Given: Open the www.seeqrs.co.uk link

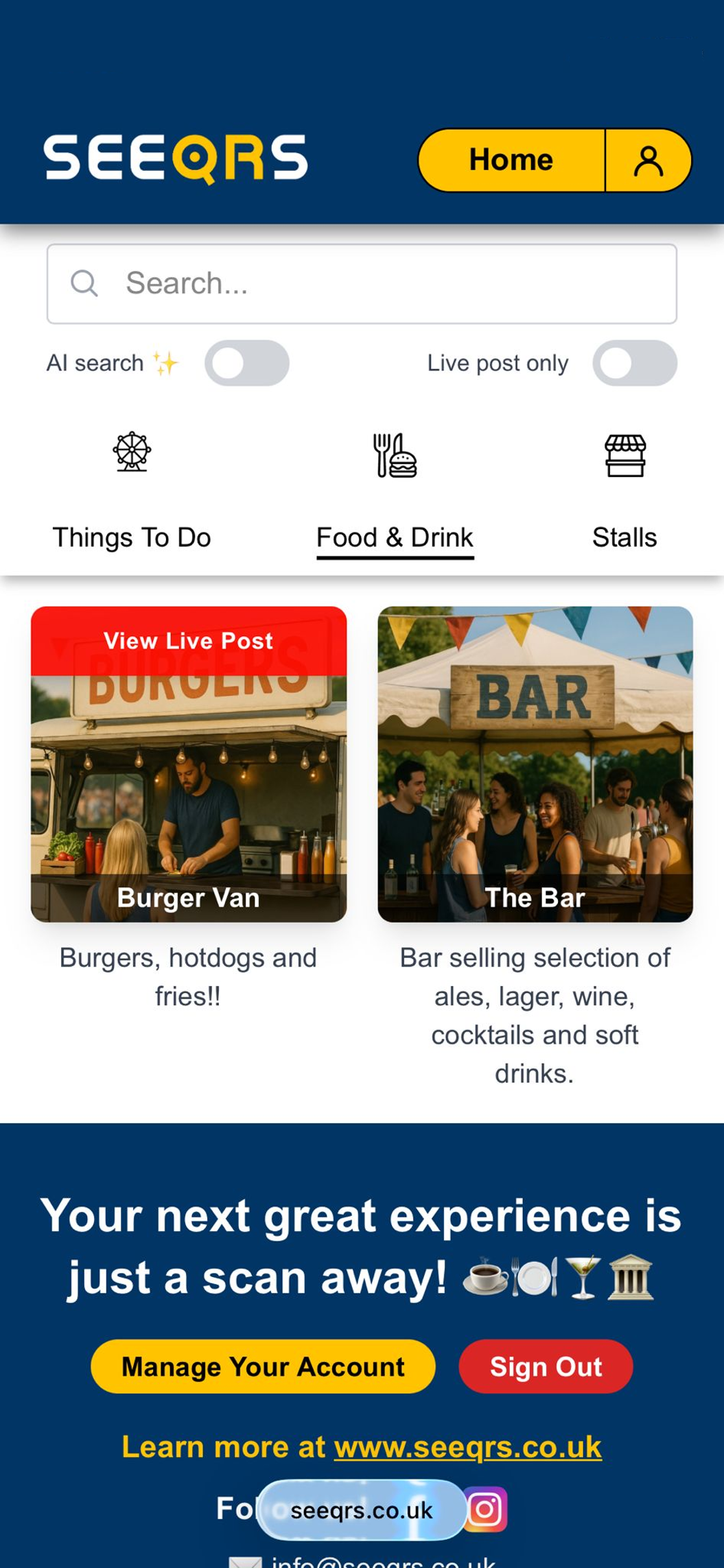Looking at the screenshot, I should coord(467,1447).
